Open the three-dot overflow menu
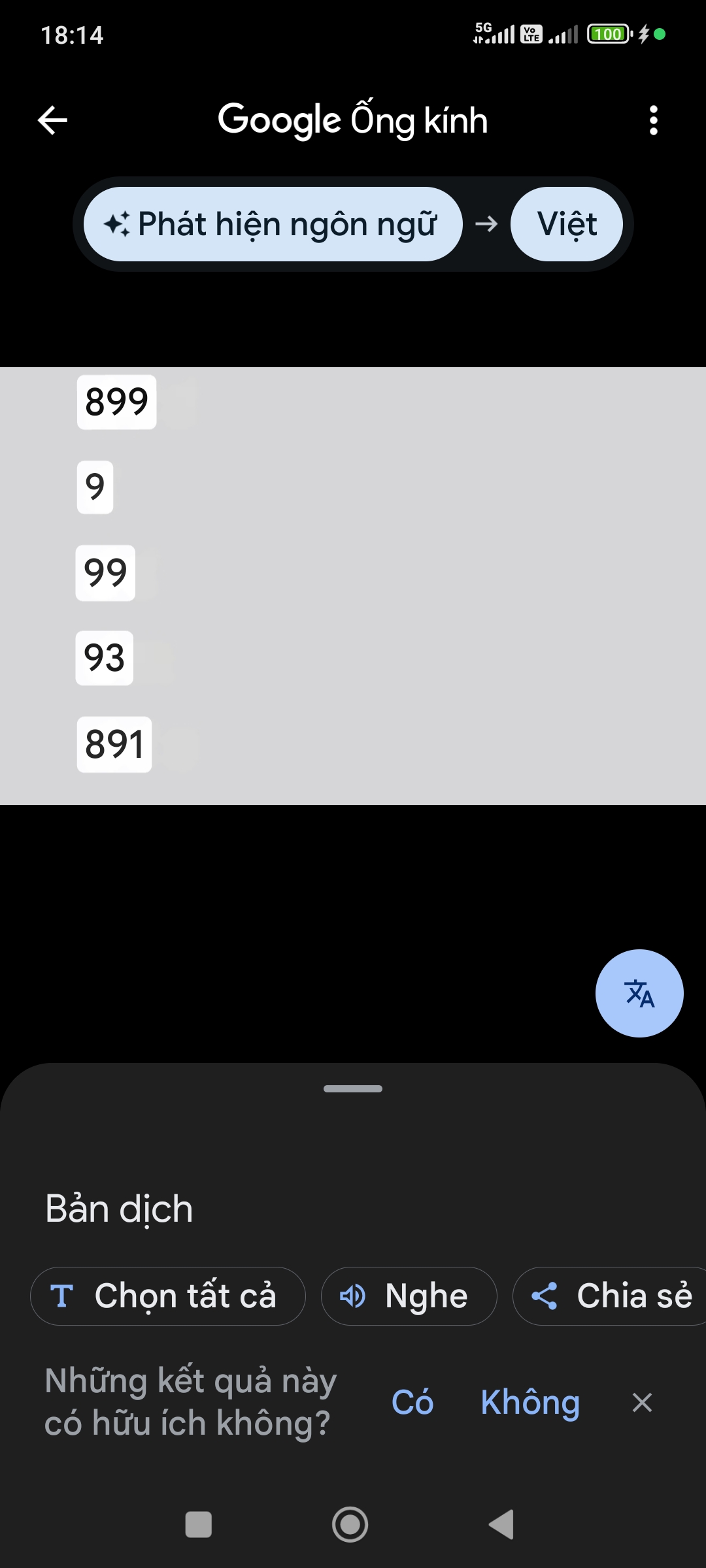 [653, 120]
